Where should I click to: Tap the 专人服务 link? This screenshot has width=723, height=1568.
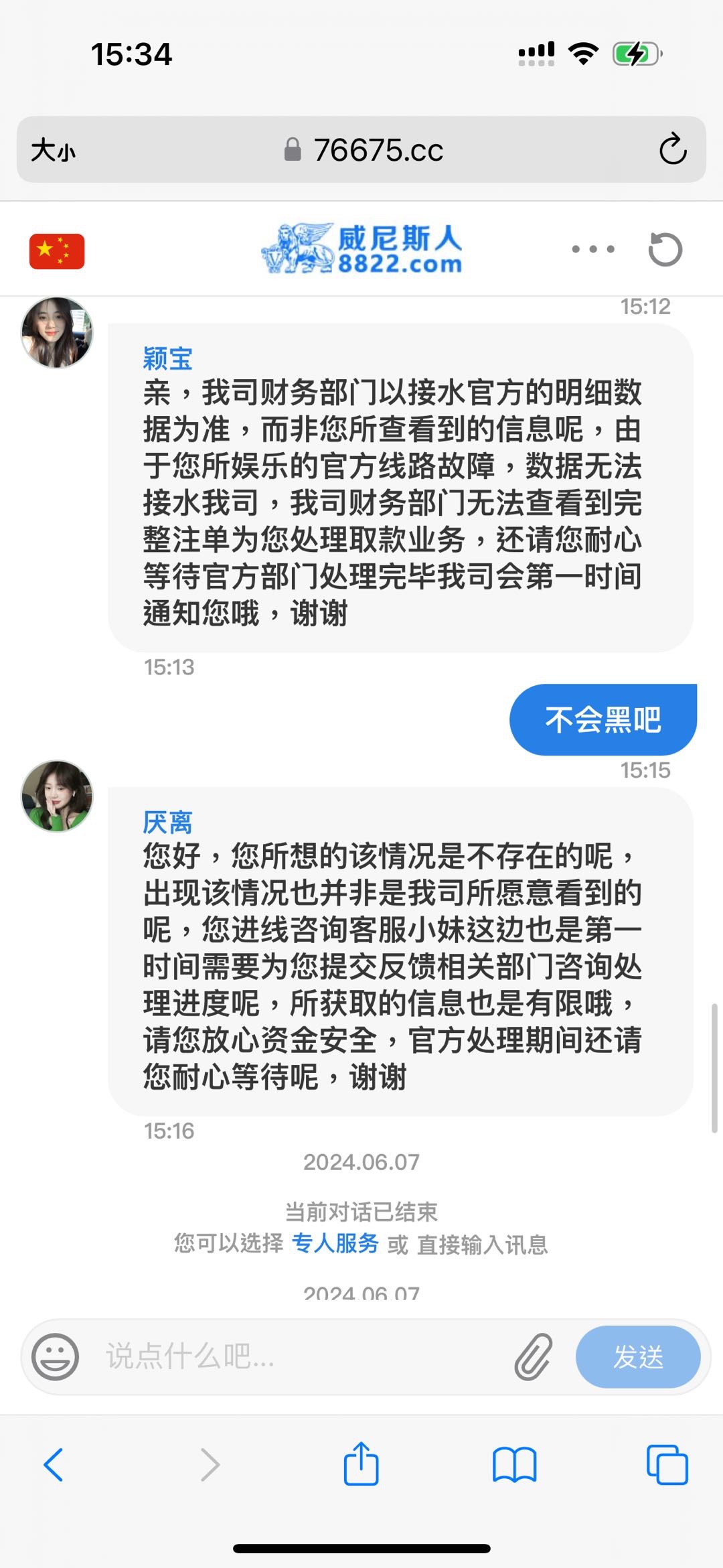(x=335, y=1243)
